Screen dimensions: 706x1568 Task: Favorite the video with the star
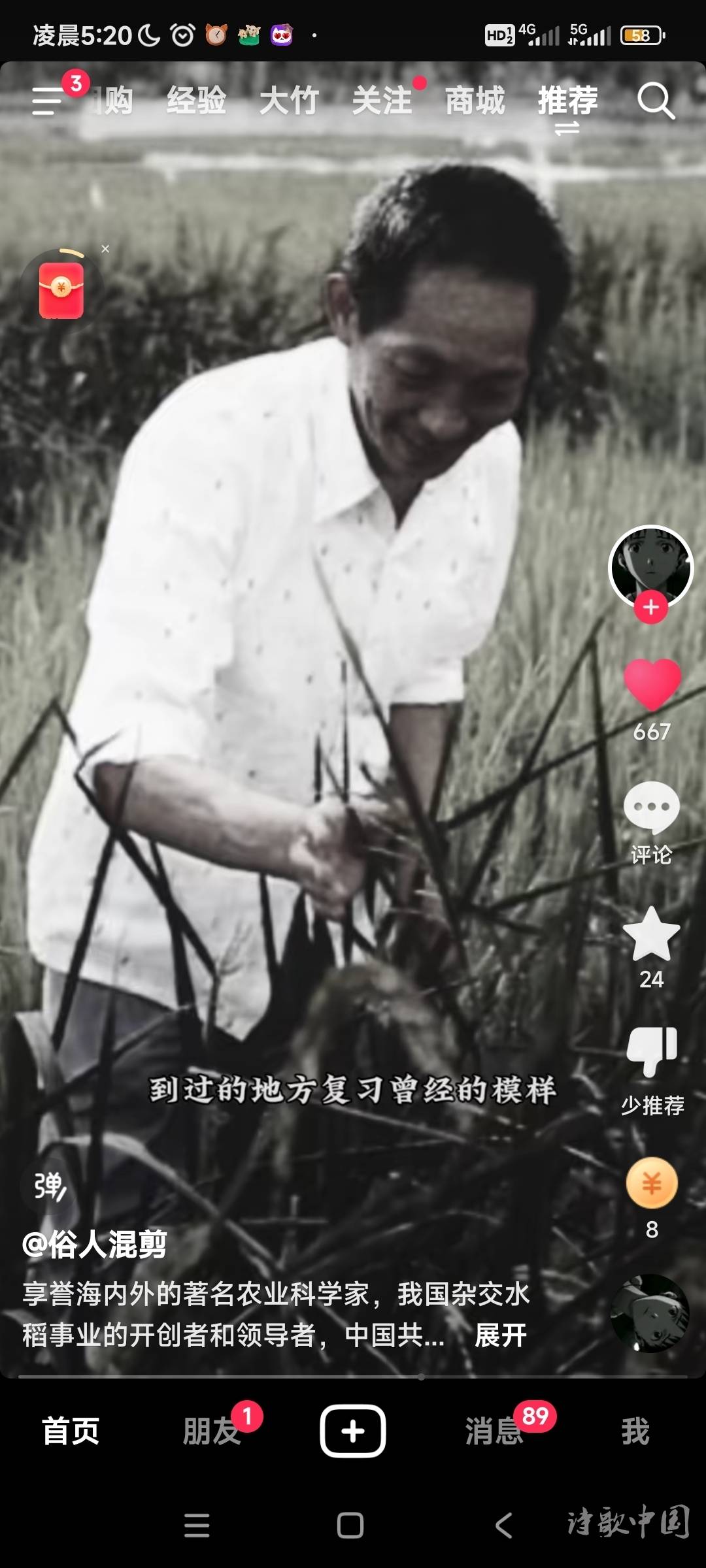click(x=651, y=934)
